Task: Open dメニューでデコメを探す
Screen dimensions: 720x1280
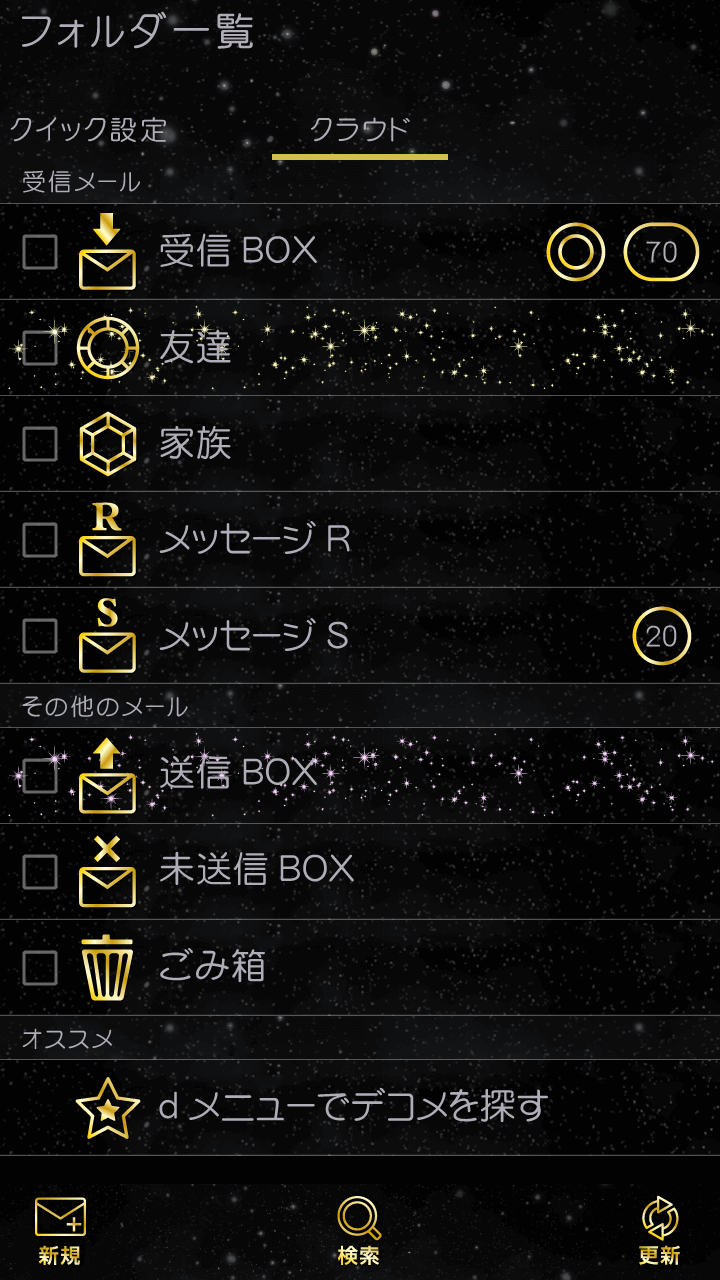Action: [x=352, y=1106]
